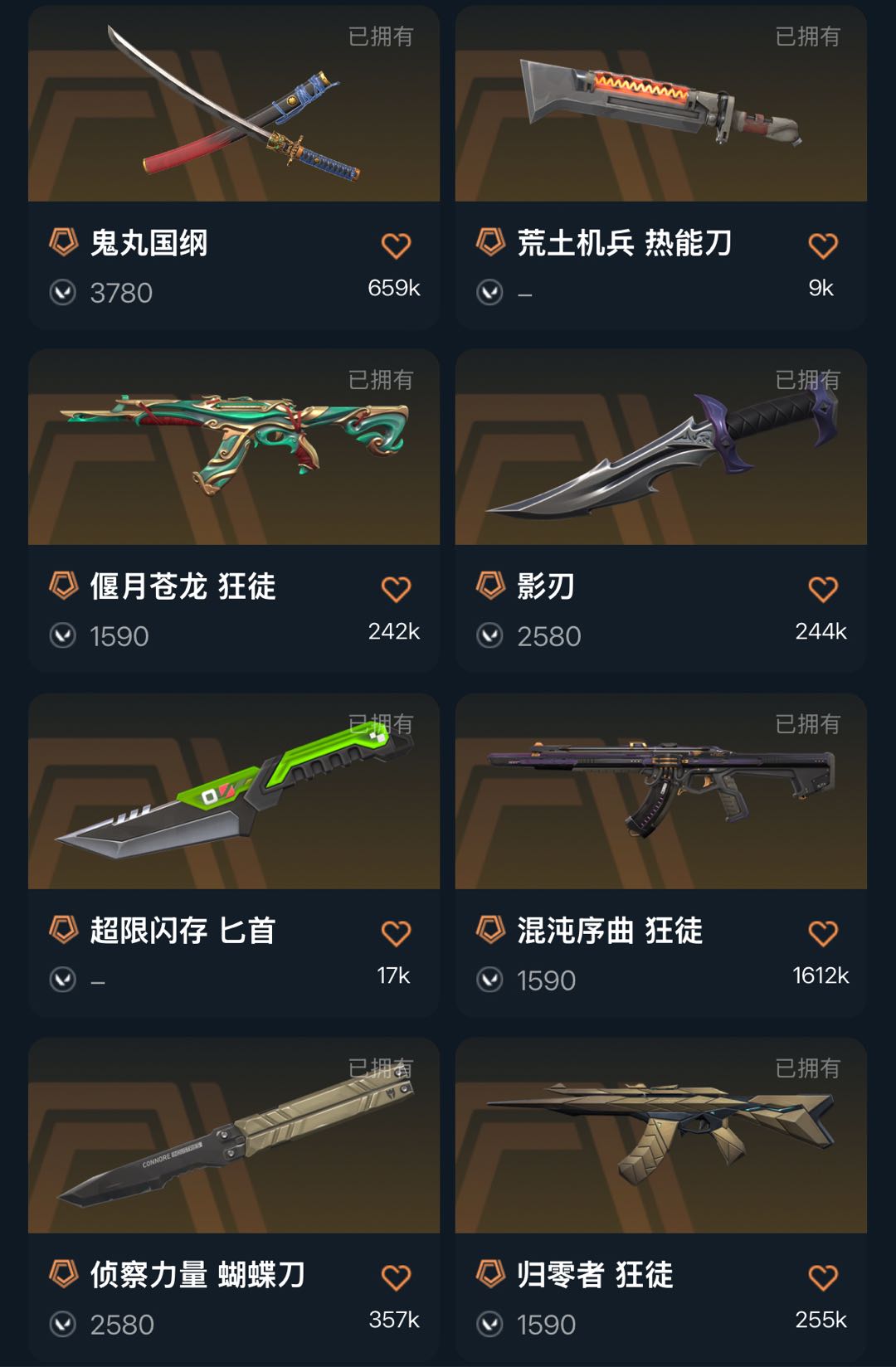Favorite the 归零者 狂徒 skin

[x=823, y=1277]
